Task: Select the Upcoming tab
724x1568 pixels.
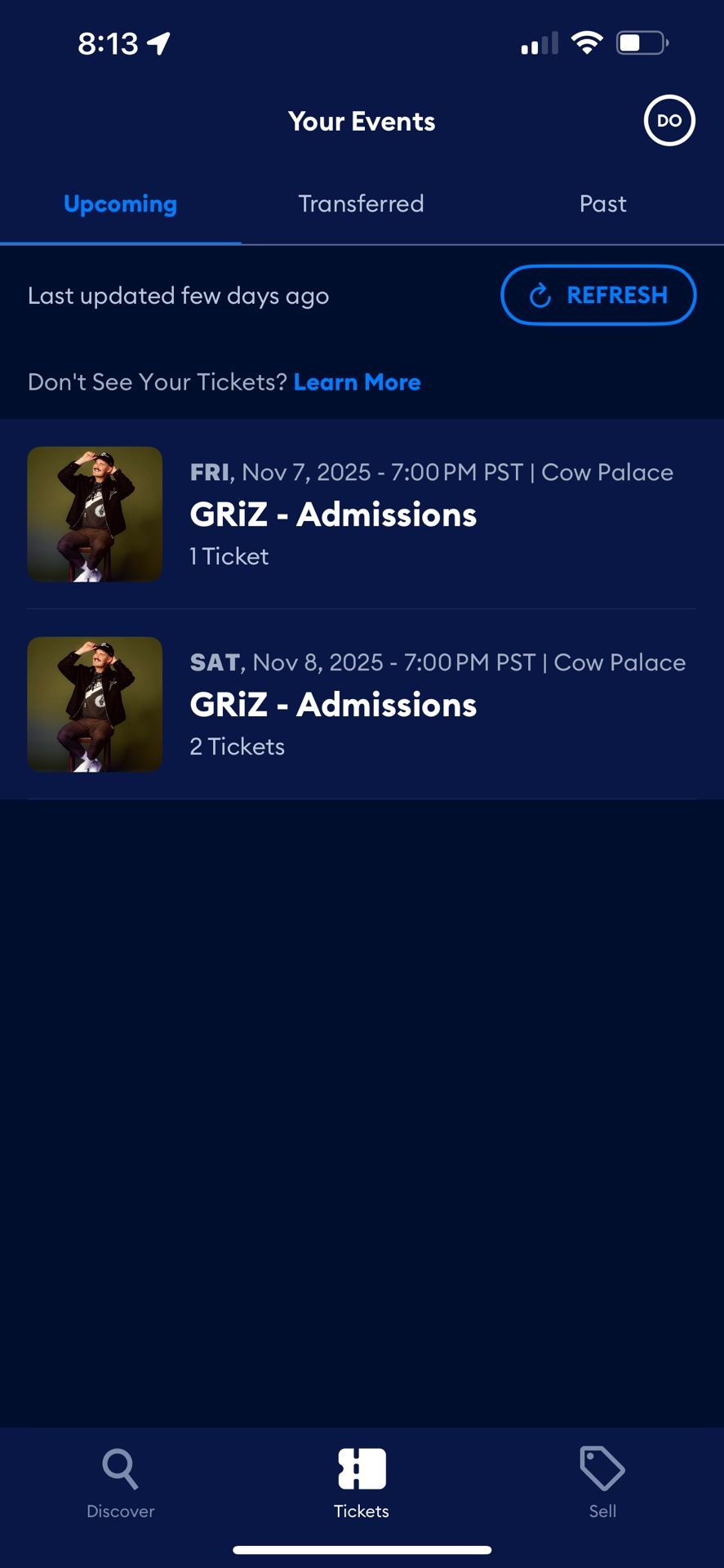Action: pyautogui.click(x=120, y=203)
